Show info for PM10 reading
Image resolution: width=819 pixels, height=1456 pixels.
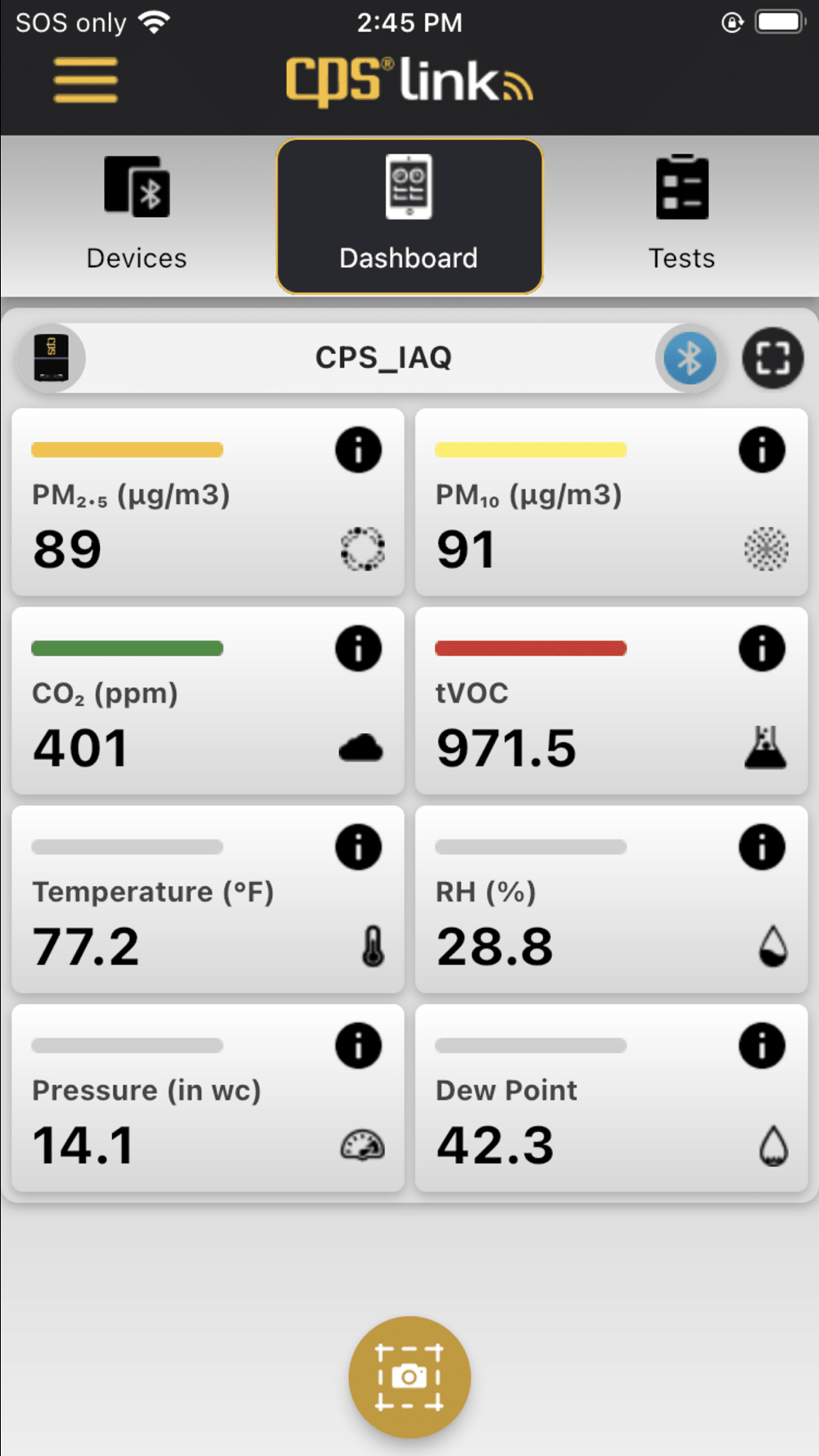pyautogui.click(x=762, y=450)
